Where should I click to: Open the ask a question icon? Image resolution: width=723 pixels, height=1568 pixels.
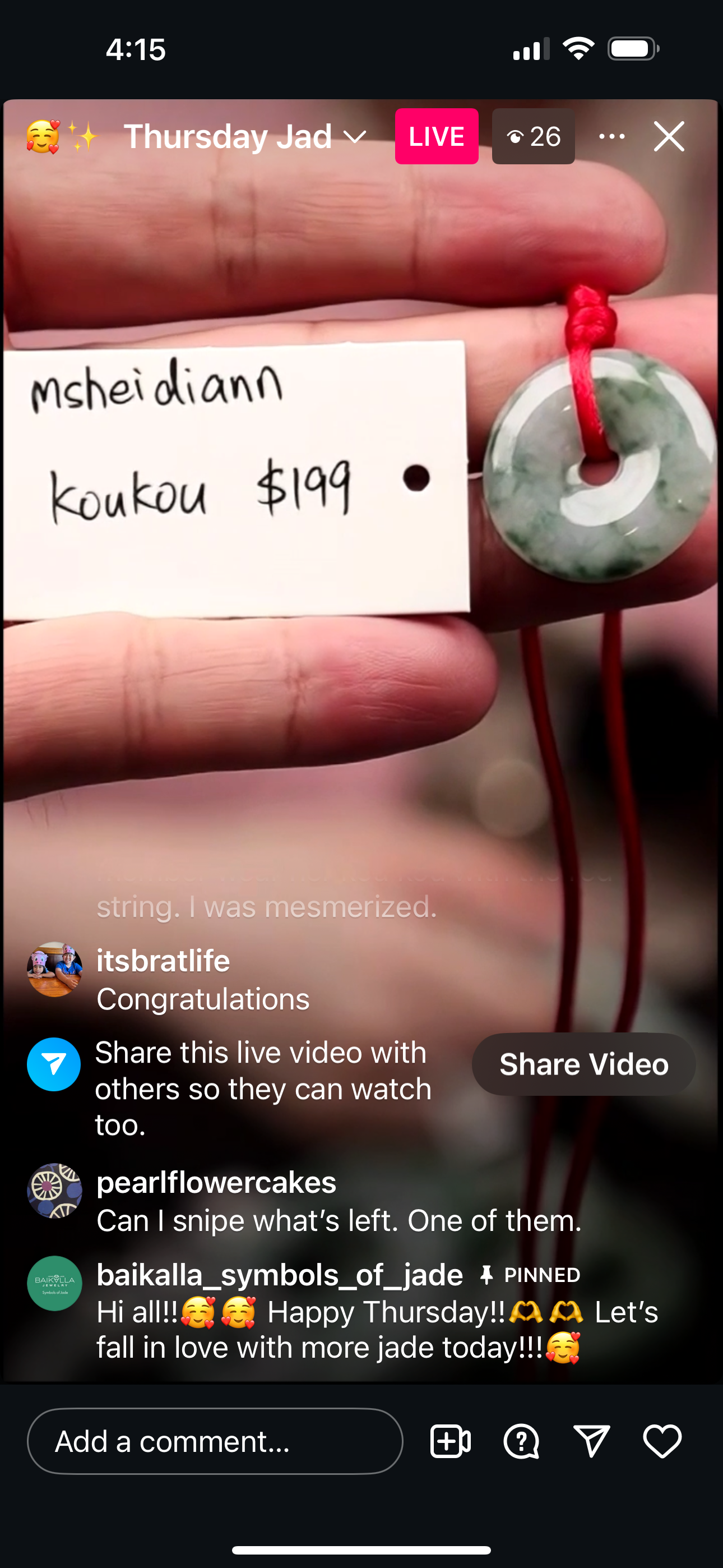(521, 1441)
